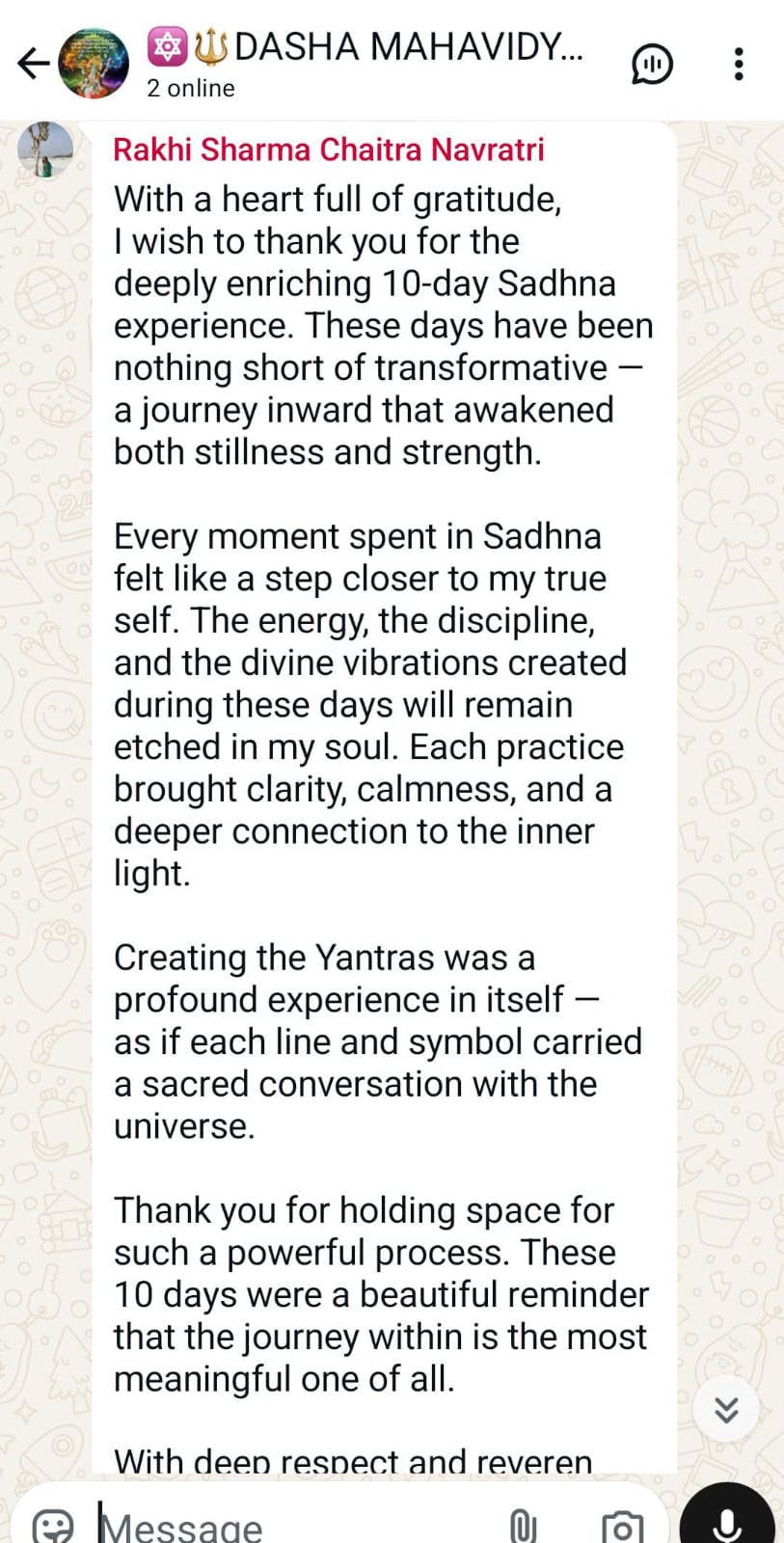Screen dimensions: 784x1543
Task: Open the overflow menu
Action: click(x=739, y=64)
